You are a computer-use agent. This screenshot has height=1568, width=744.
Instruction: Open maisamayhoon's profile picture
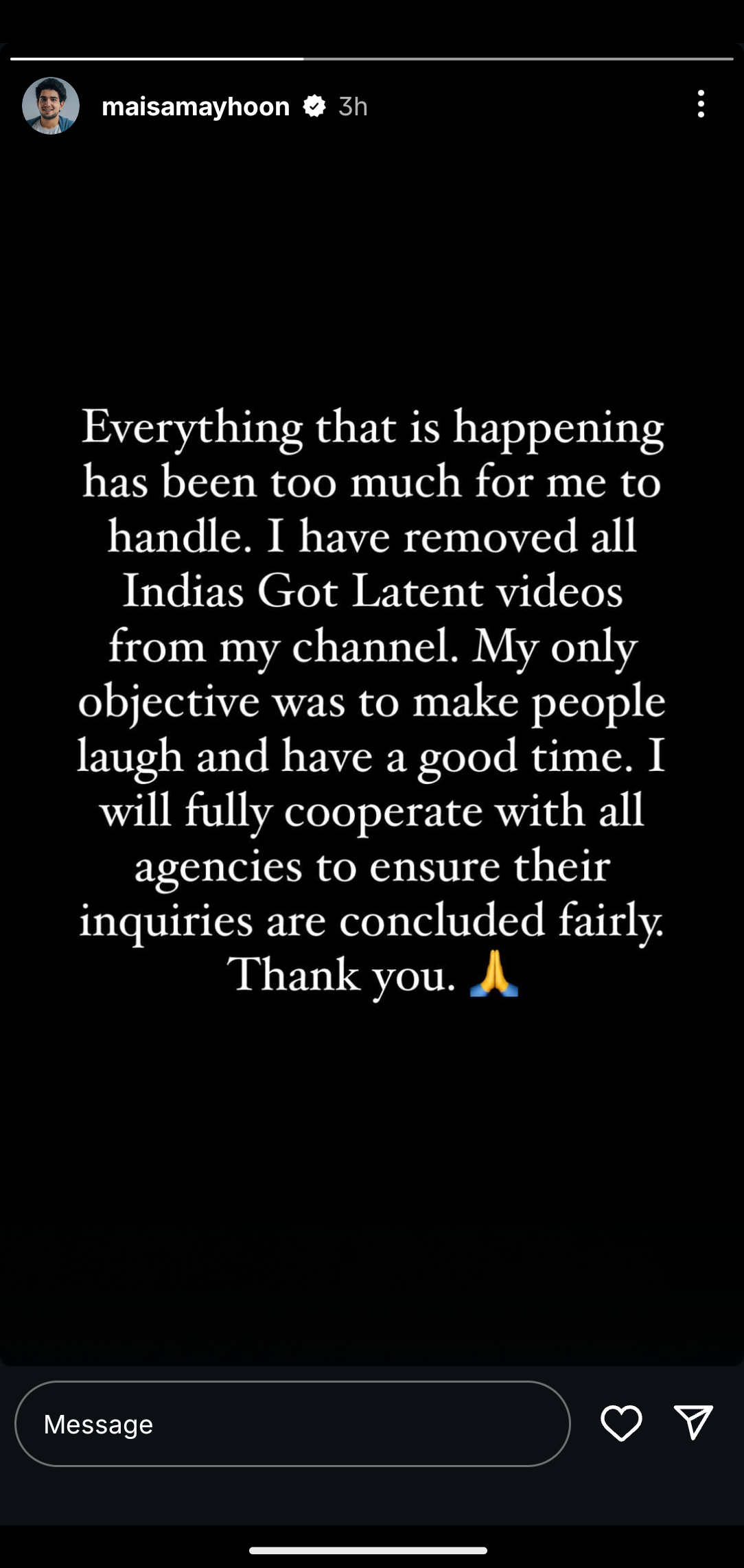pos(51,106)
